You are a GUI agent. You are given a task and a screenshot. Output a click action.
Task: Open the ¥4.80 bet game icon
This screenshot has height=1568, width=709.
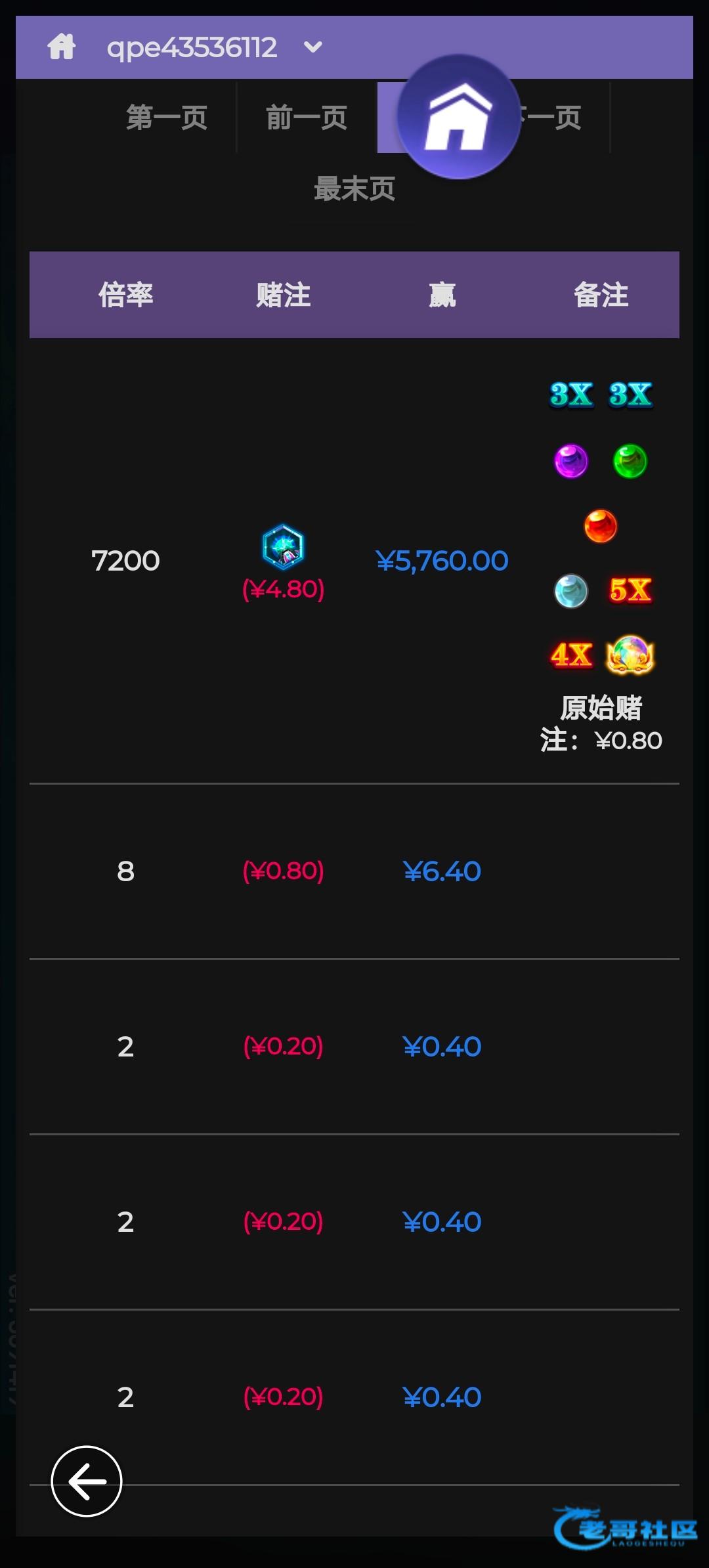click(283, 546)
